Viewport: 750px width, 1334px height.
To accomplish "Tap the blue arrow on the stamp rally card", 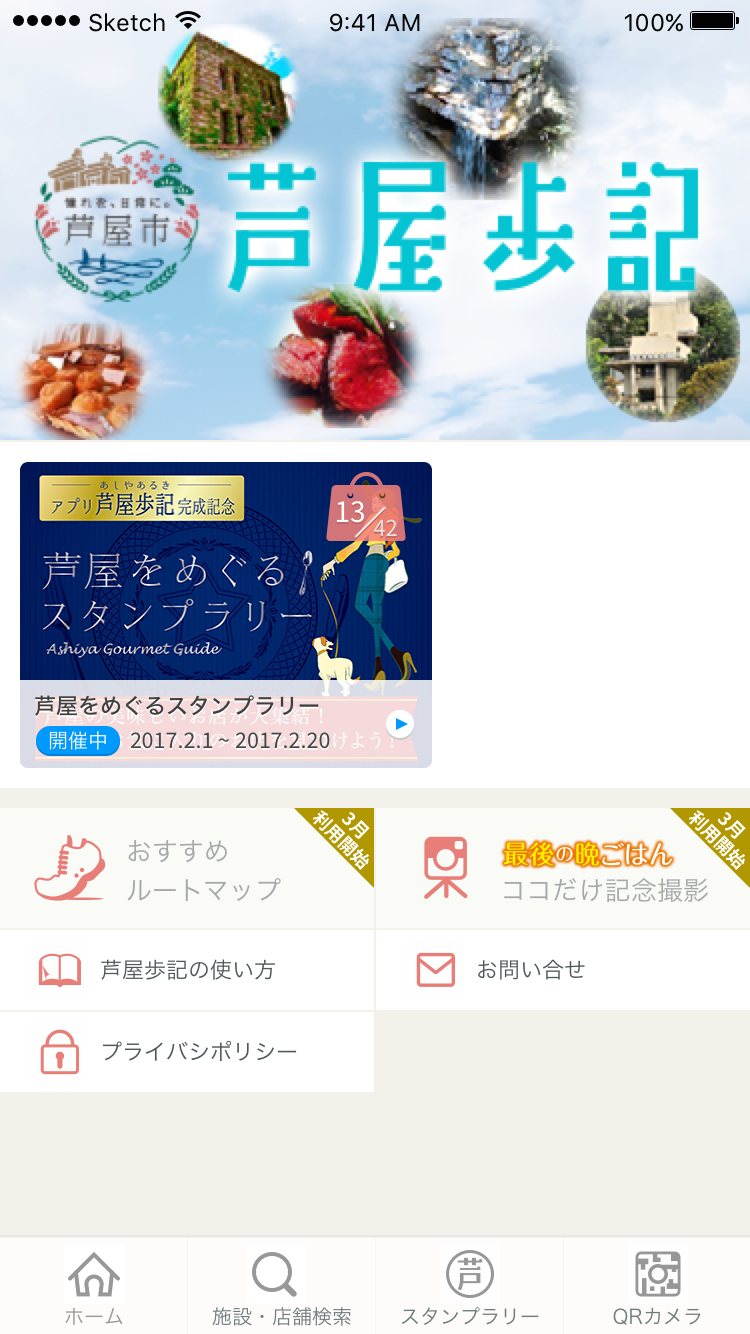I will (x=400, y=724).
